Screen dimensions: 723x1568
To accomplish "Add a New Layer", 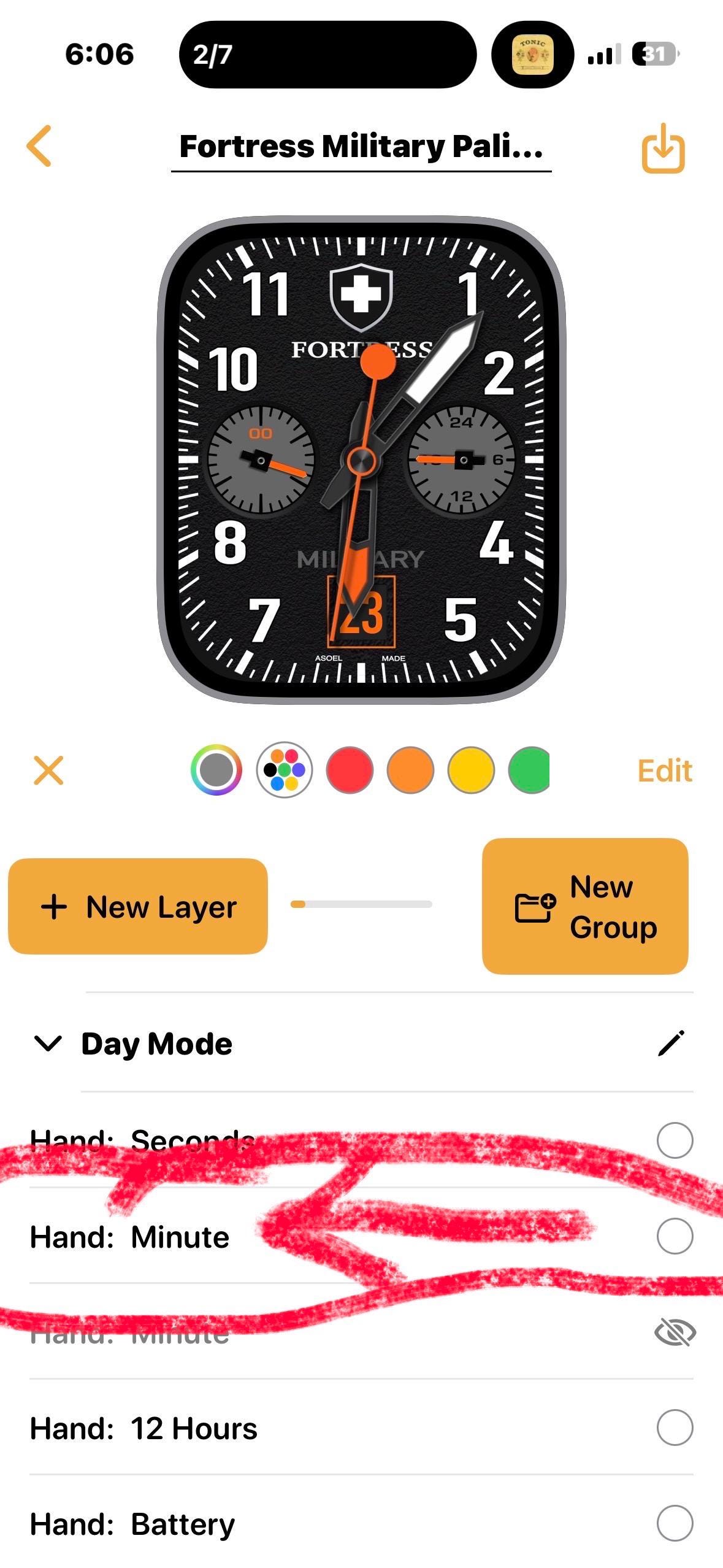I will click(138, 906).
